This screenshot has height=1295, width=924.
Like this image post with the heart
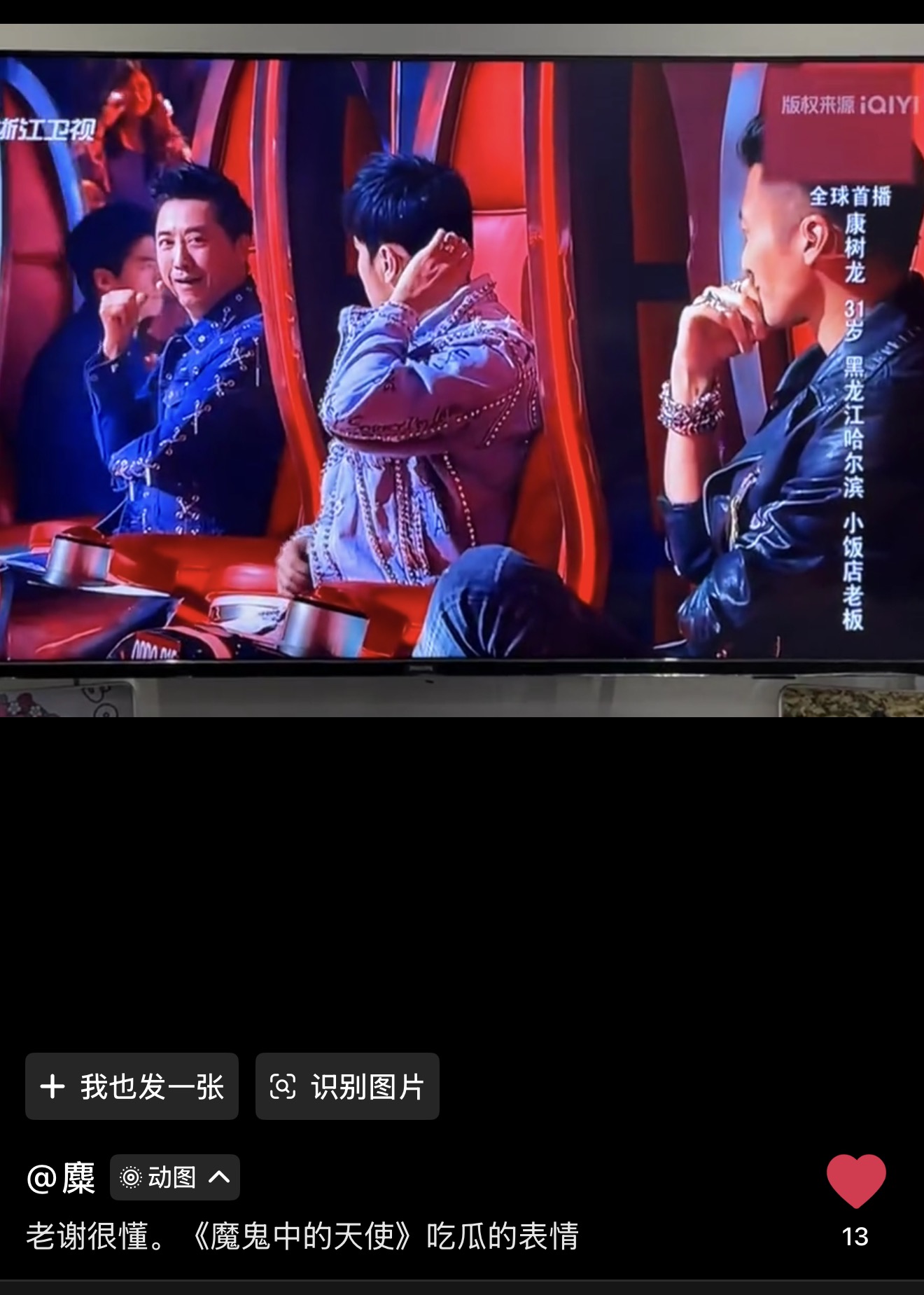point(856,1182)
